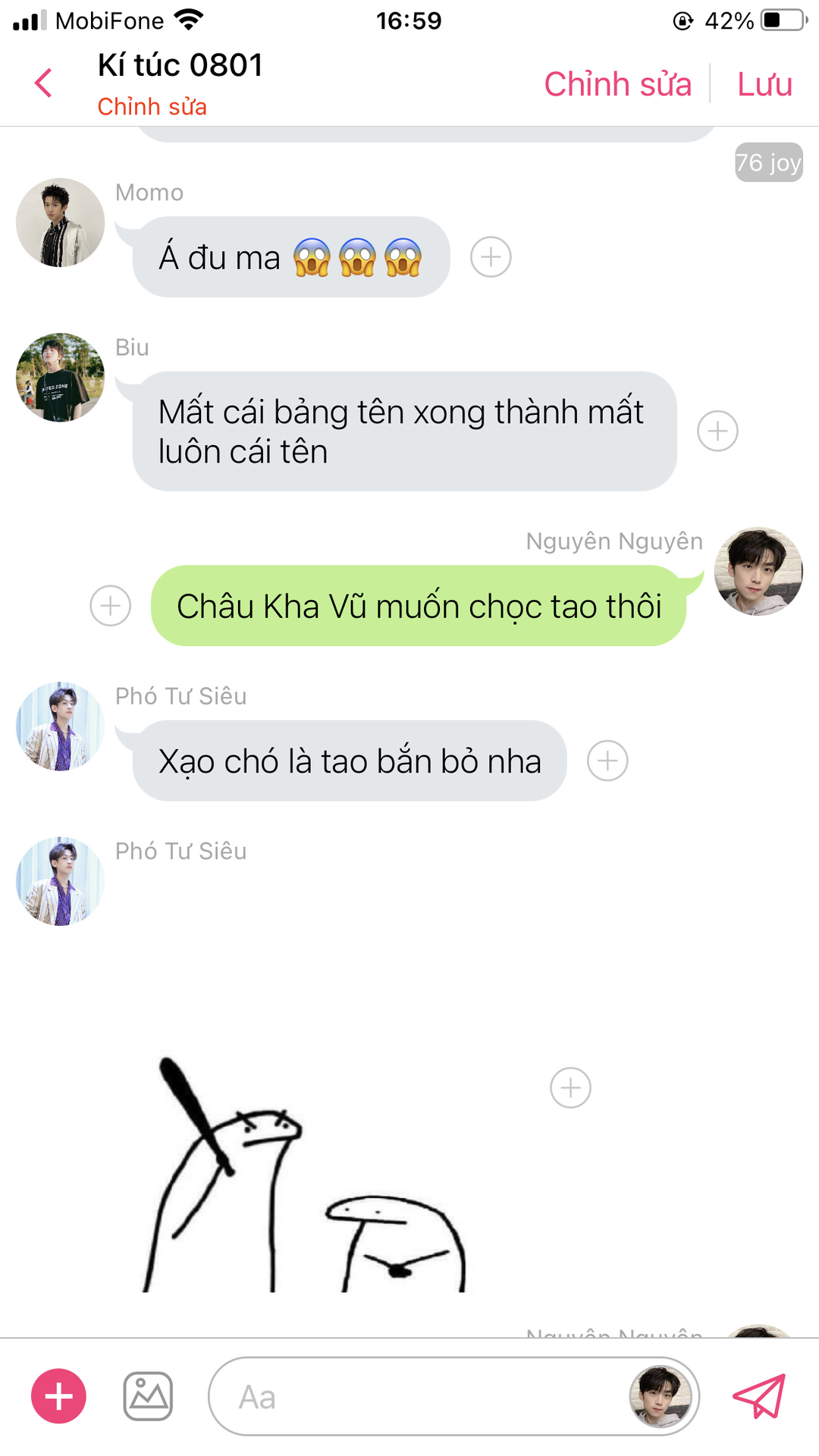Open Nguyên Nguyên's avatar by the green message
Screen dimensions: 819x1456
click(x=758, y=572)
